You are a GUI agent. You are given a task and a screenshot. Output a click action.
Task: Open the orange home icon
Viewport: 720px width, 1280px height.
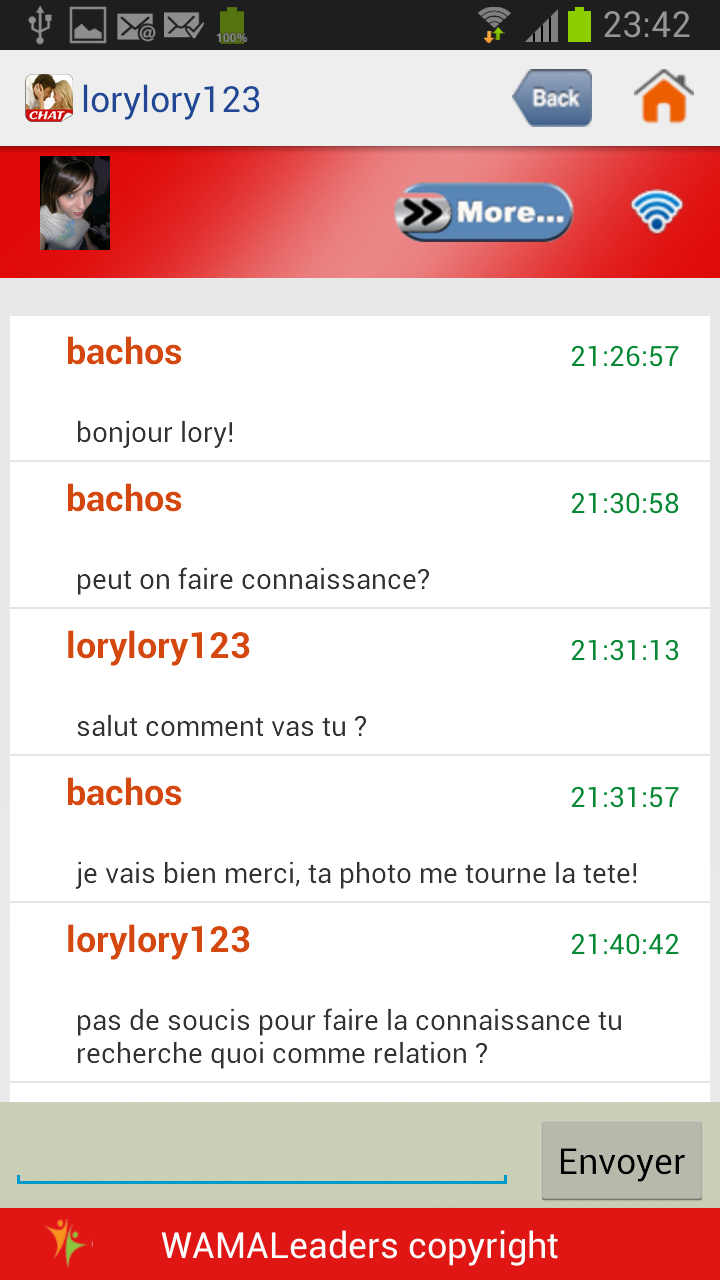pos(663,98)
